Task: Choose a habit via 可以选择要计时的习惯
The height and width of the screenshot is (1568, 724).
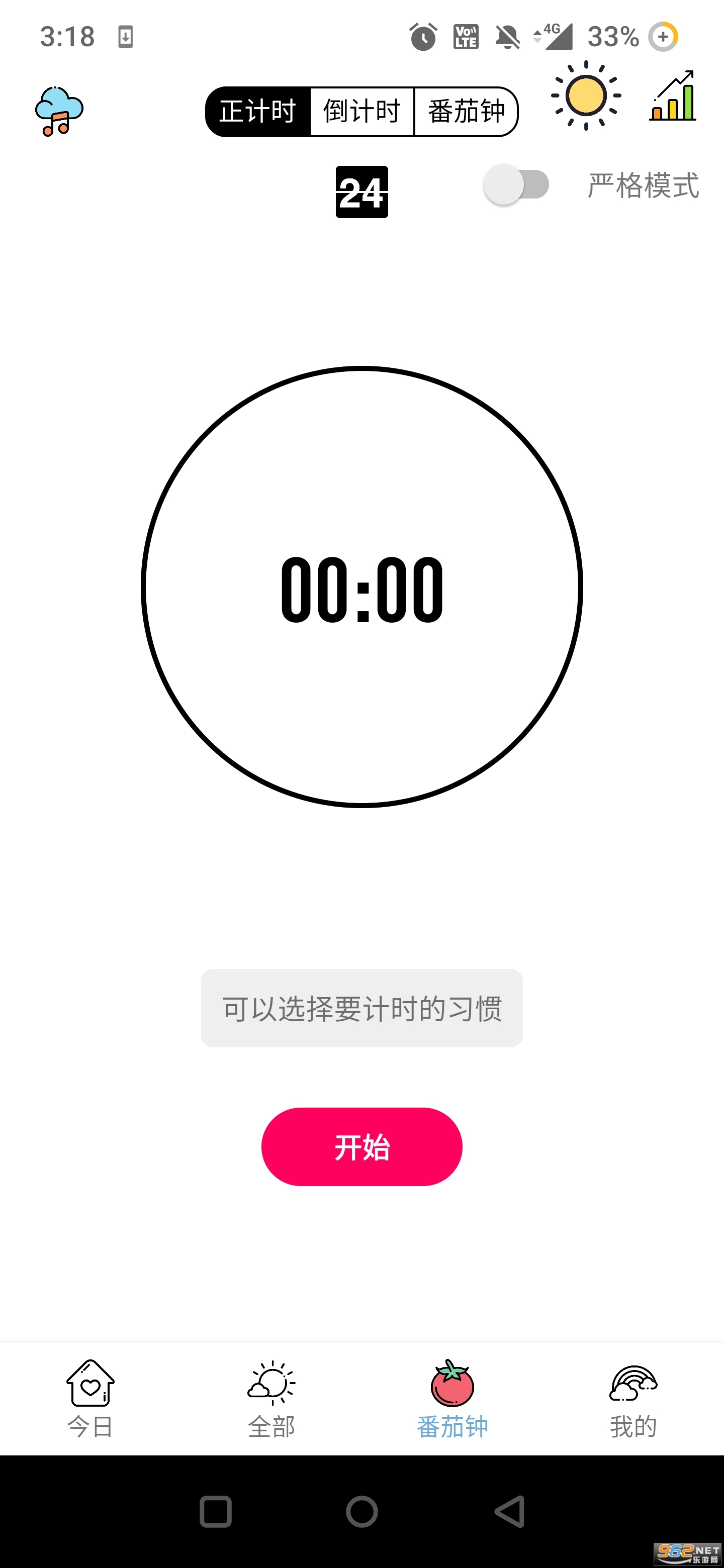Action: click(361, 1008)
